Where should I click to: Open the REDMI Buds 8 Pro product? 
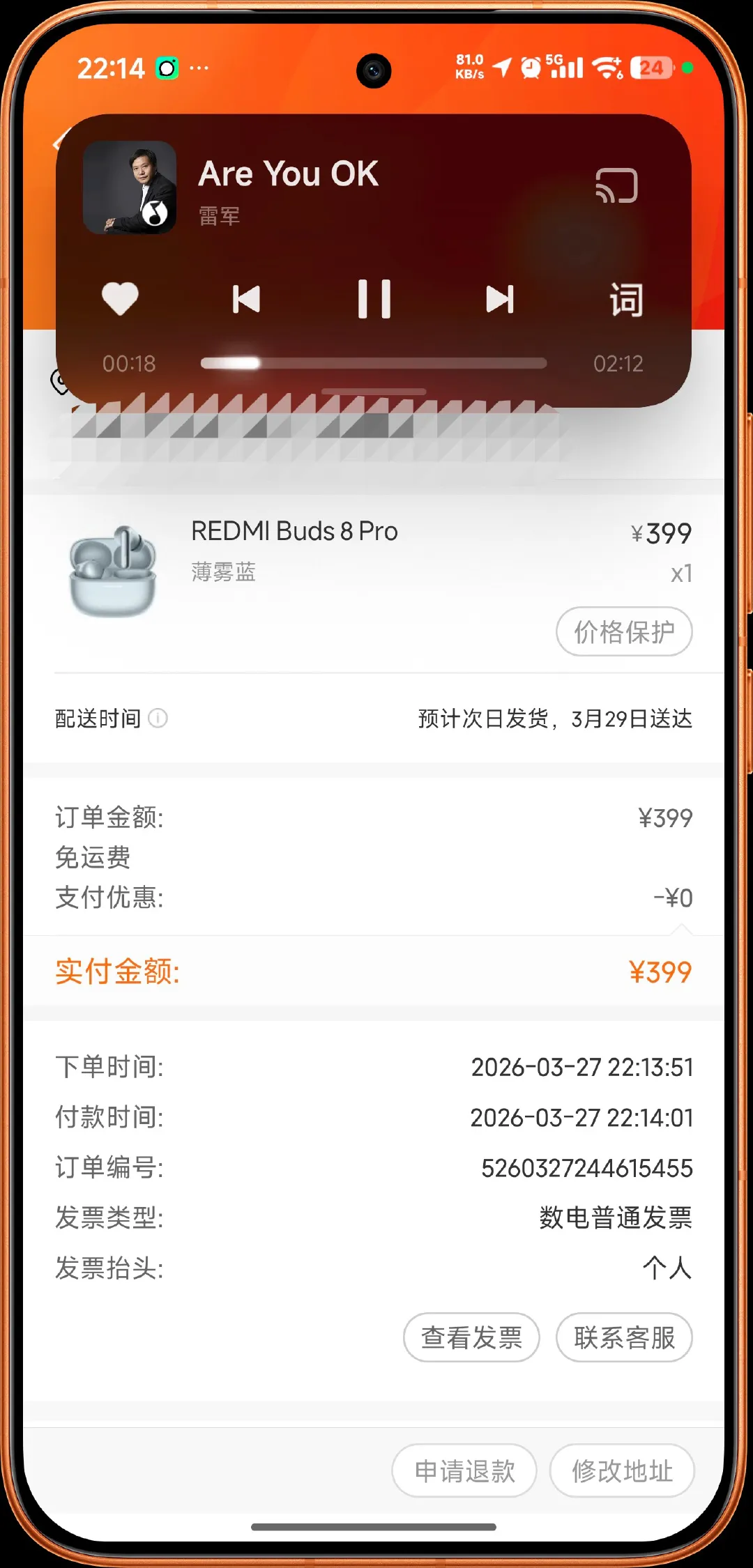(294, 532)
